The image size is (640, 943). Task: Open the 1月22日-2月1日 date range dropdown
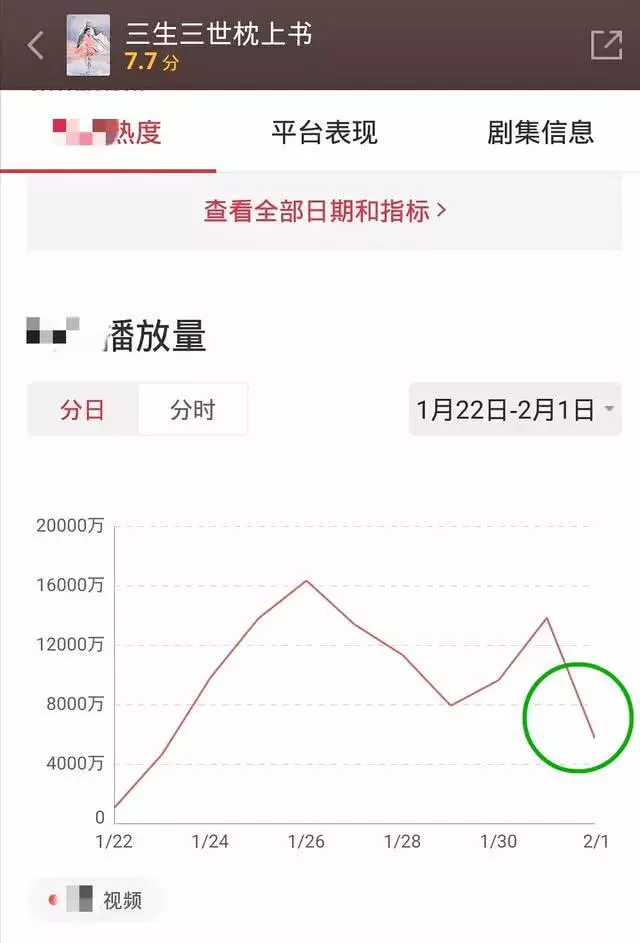(x=515, y=409)
